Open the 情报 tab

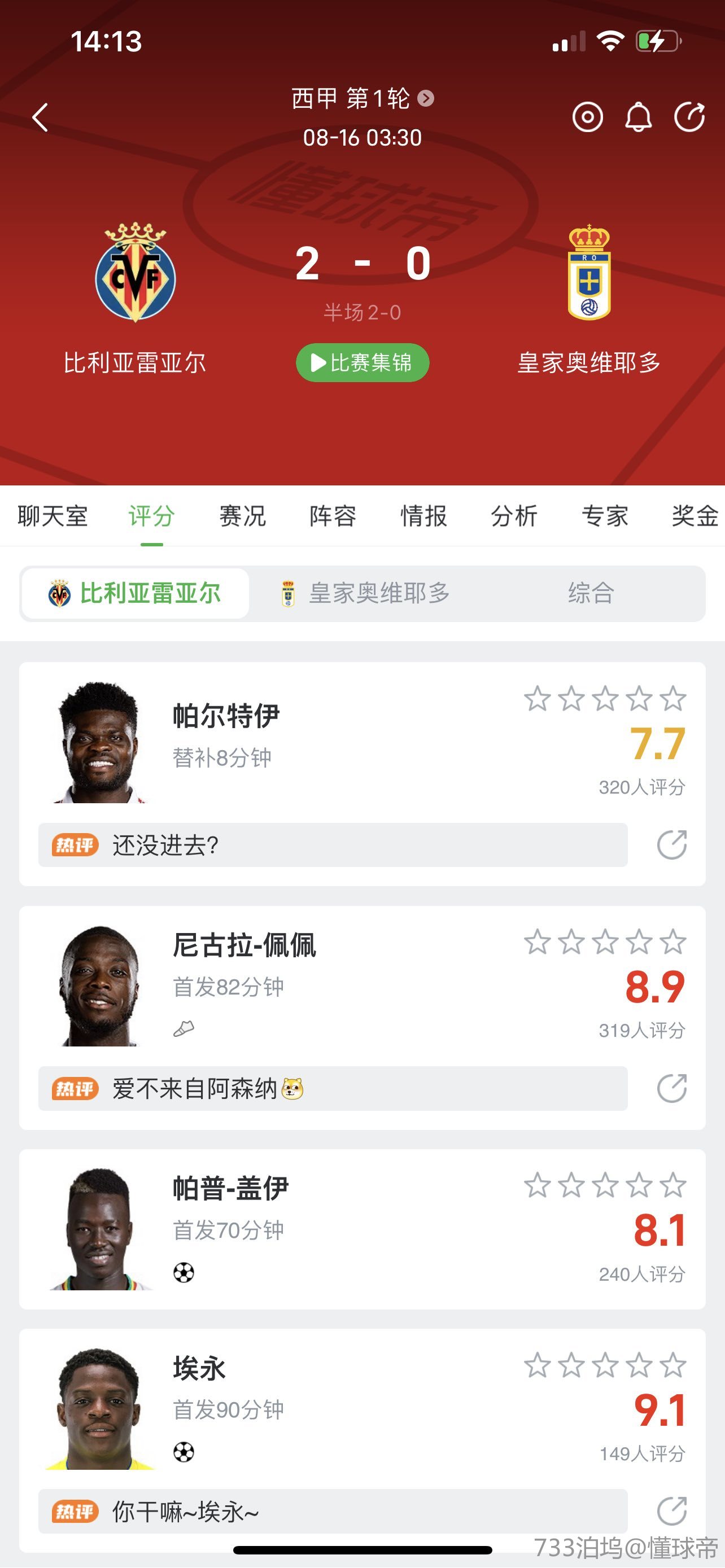[423, 516]
